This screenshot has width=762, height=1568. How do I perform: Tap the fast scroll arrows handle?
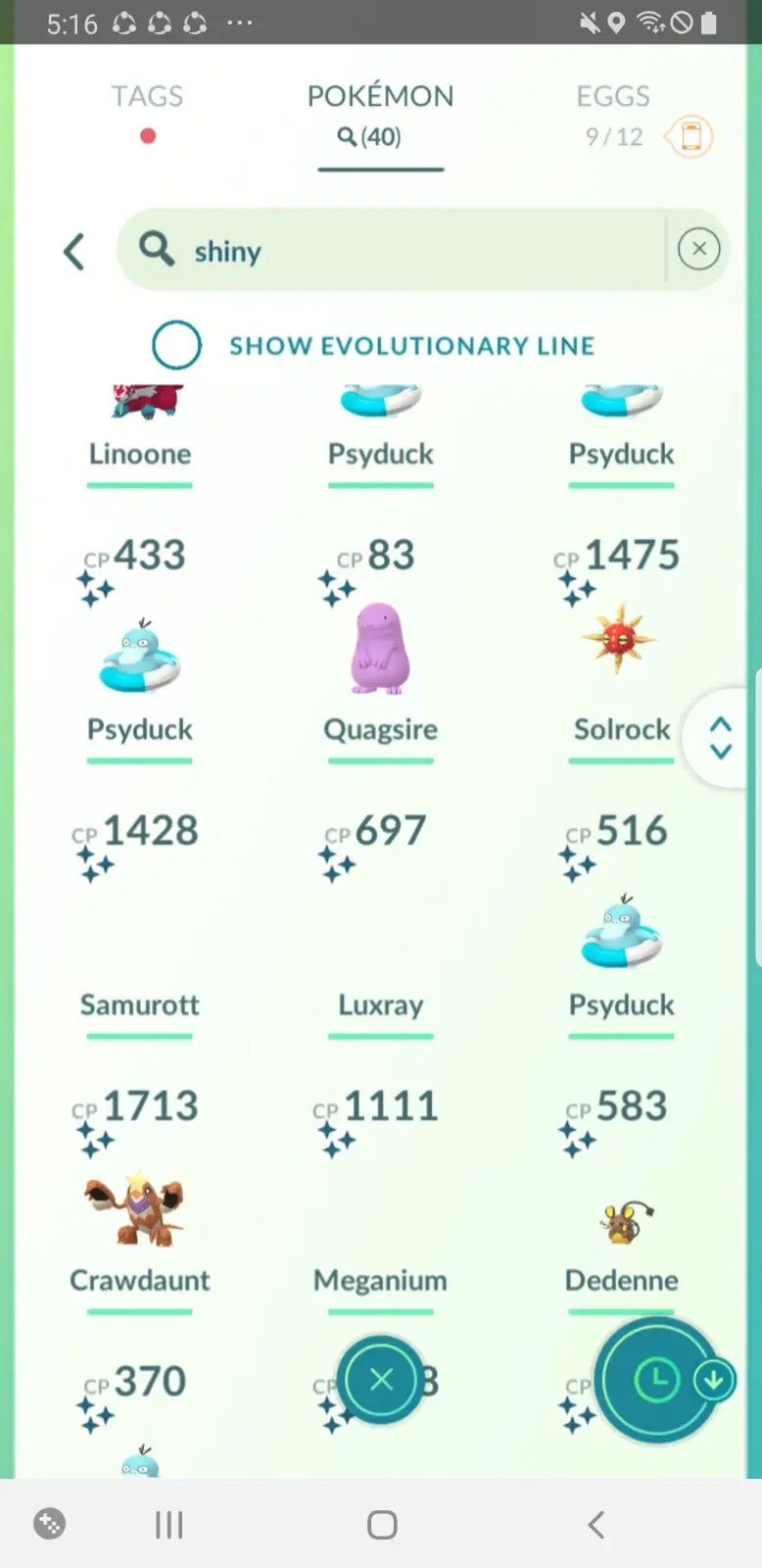(721, 737)
